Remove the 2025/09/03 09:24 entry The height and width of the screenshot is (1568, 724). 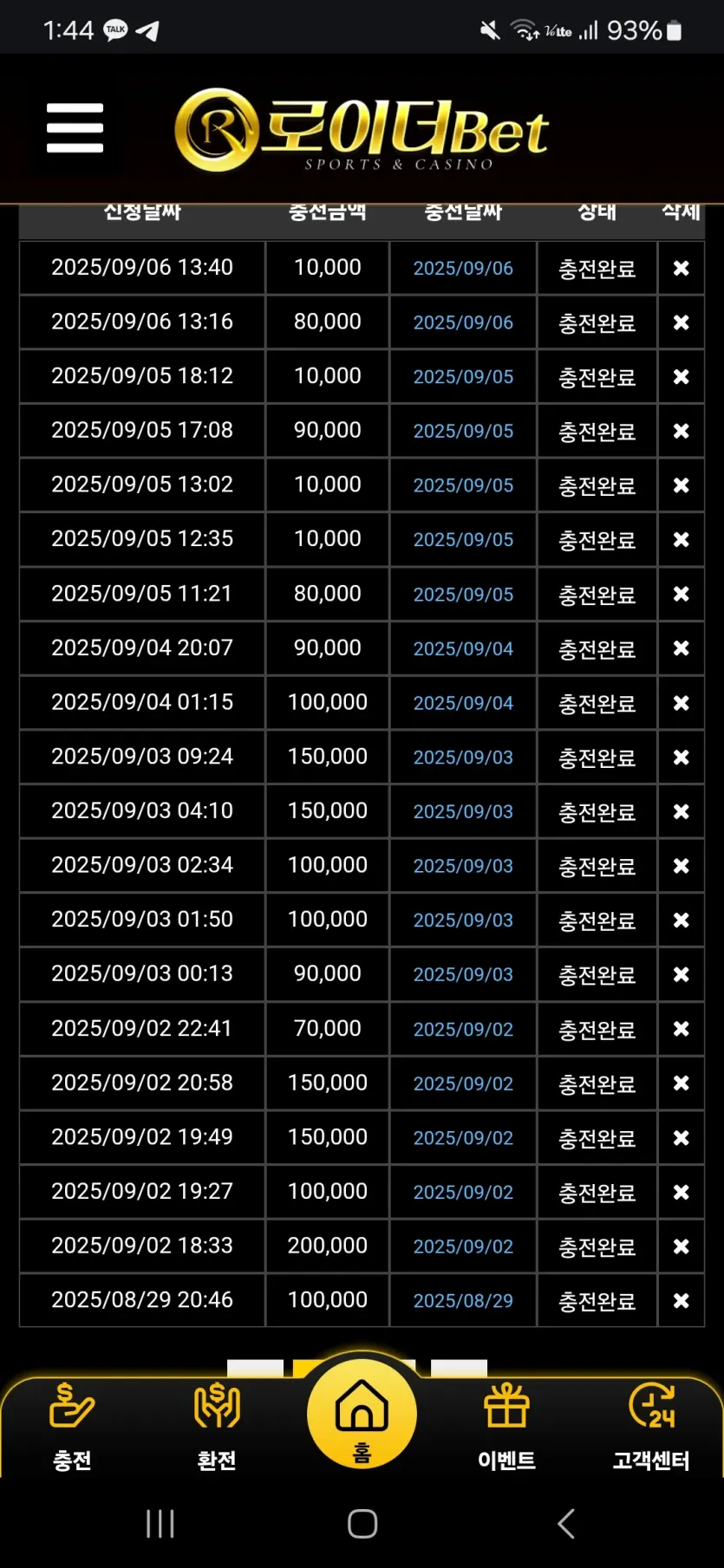pyautogui.click(x=682, y=758)
